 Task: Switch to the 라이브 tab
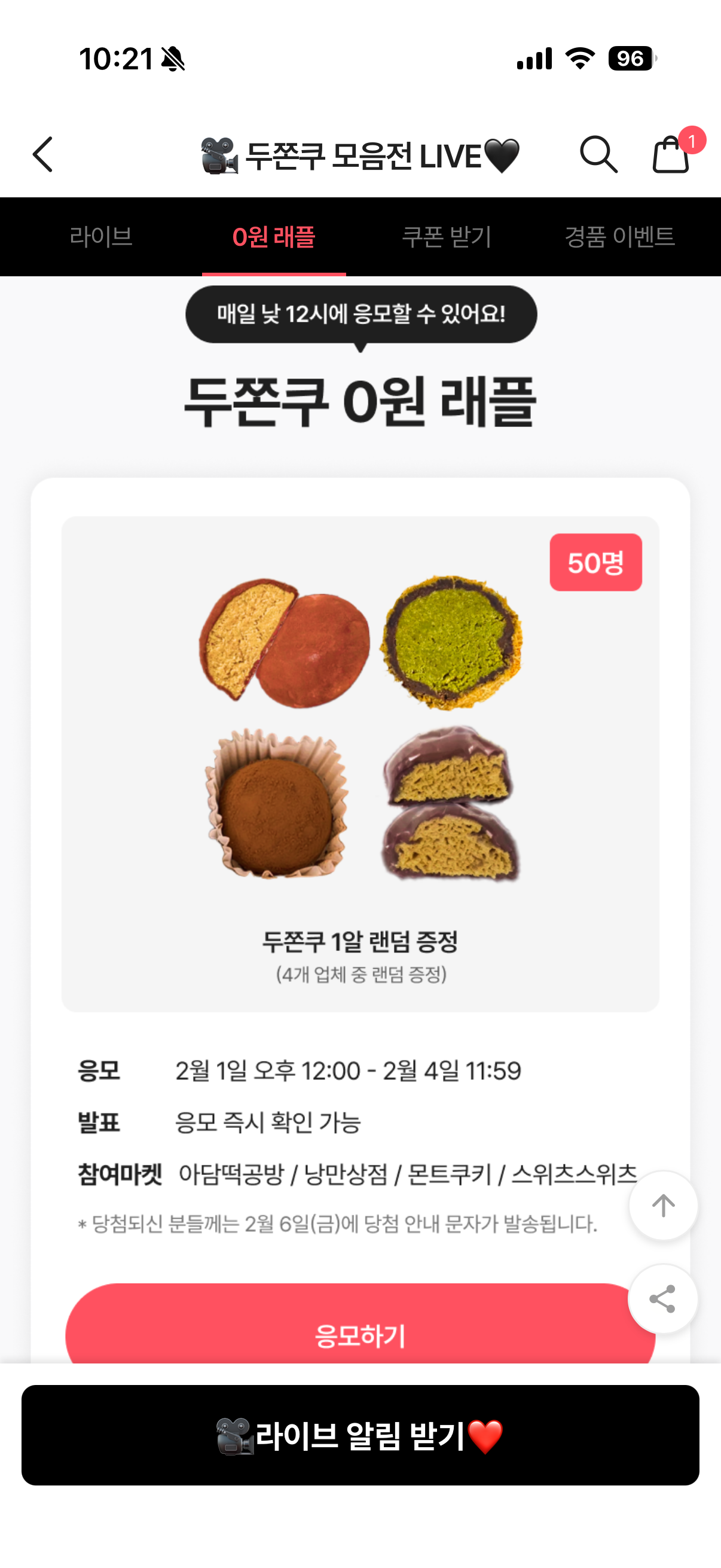[x=101, y=236]
